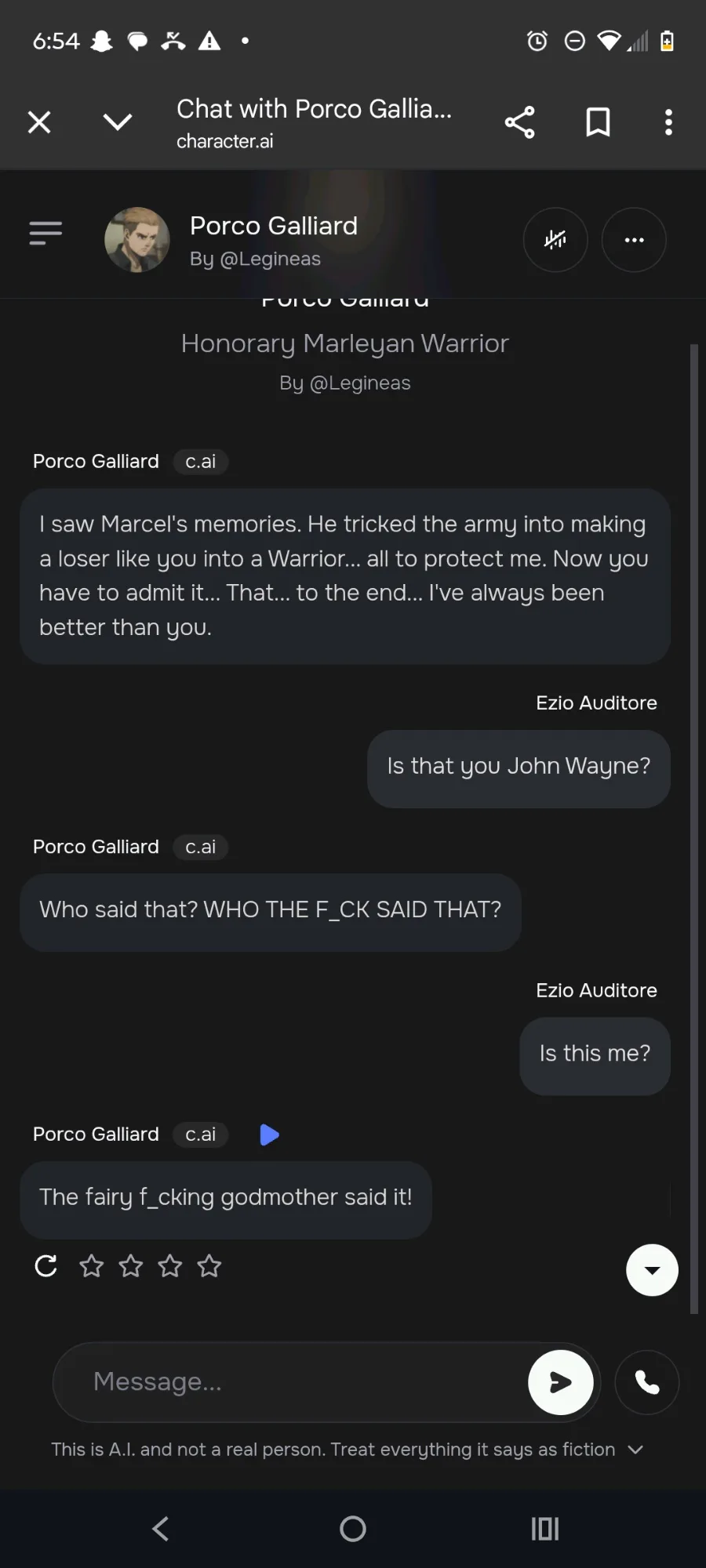Regenerate the last Porco Galliard reply
The image size is (706, 1568).
tap(46, 1265)
